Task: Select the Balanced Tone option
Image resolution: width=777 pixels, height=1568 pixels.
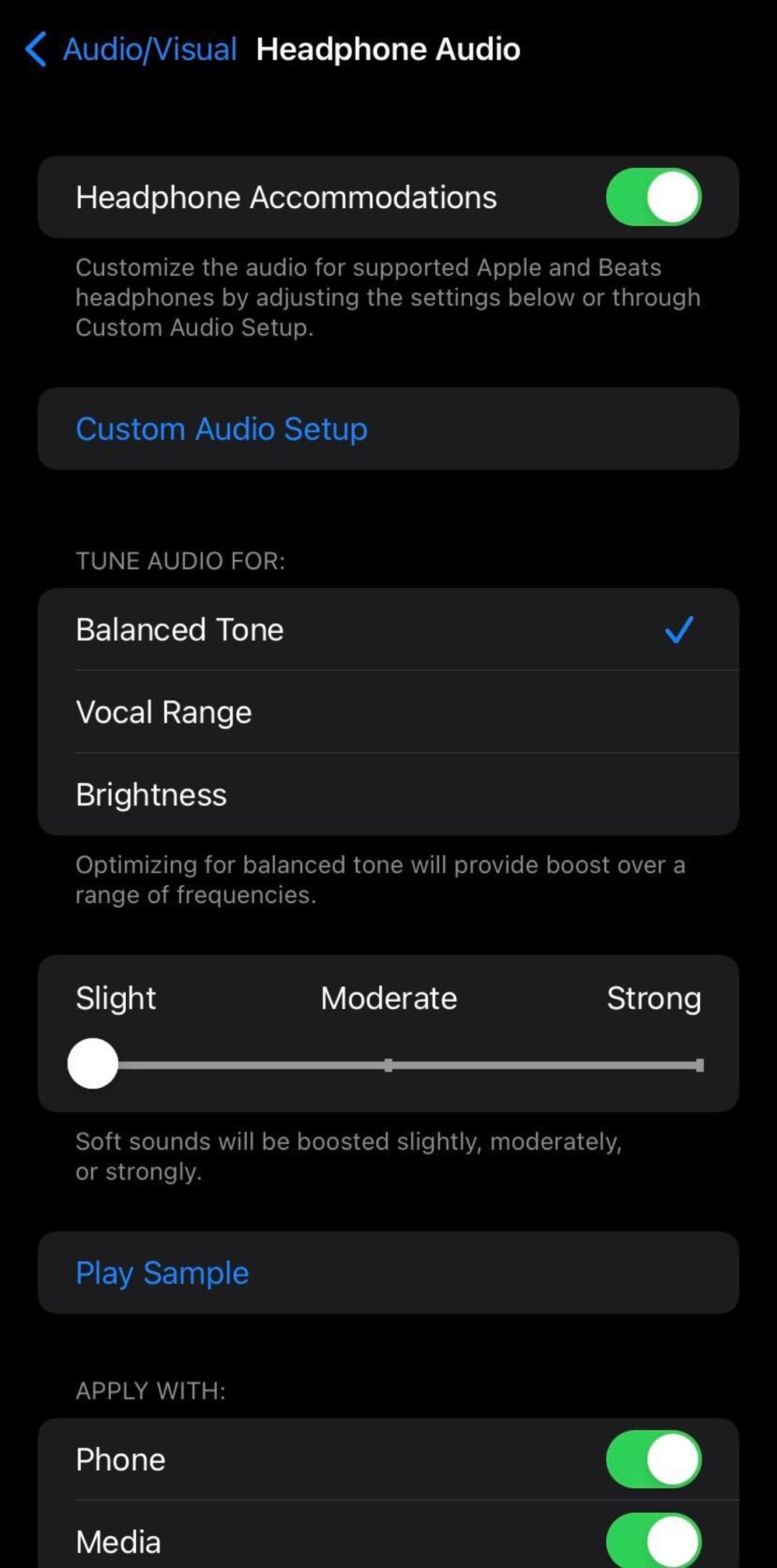Action: click(x=387, y=629)
